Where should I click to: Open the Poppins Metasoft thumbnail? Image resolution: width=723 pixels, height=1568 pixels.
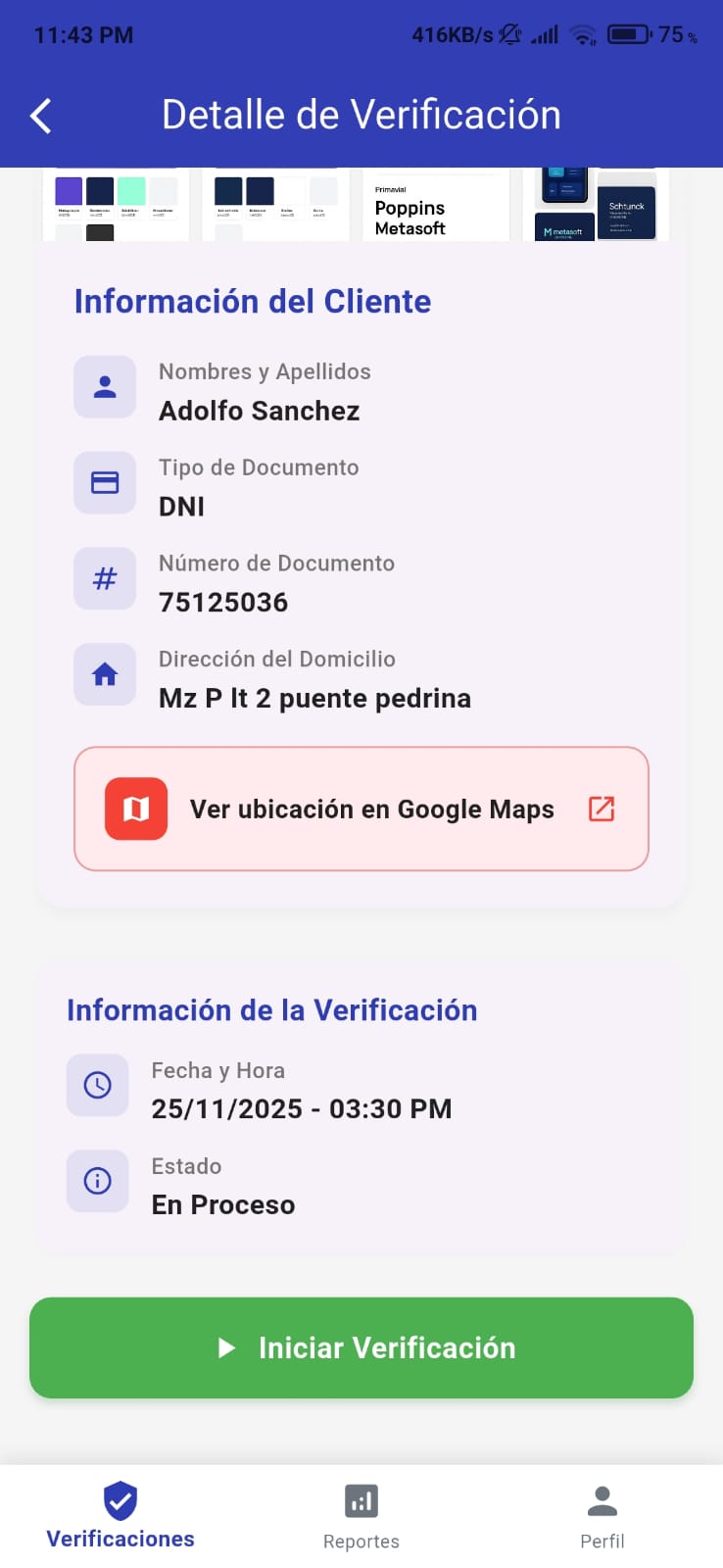pyautogui.click(x=436, y=203)
